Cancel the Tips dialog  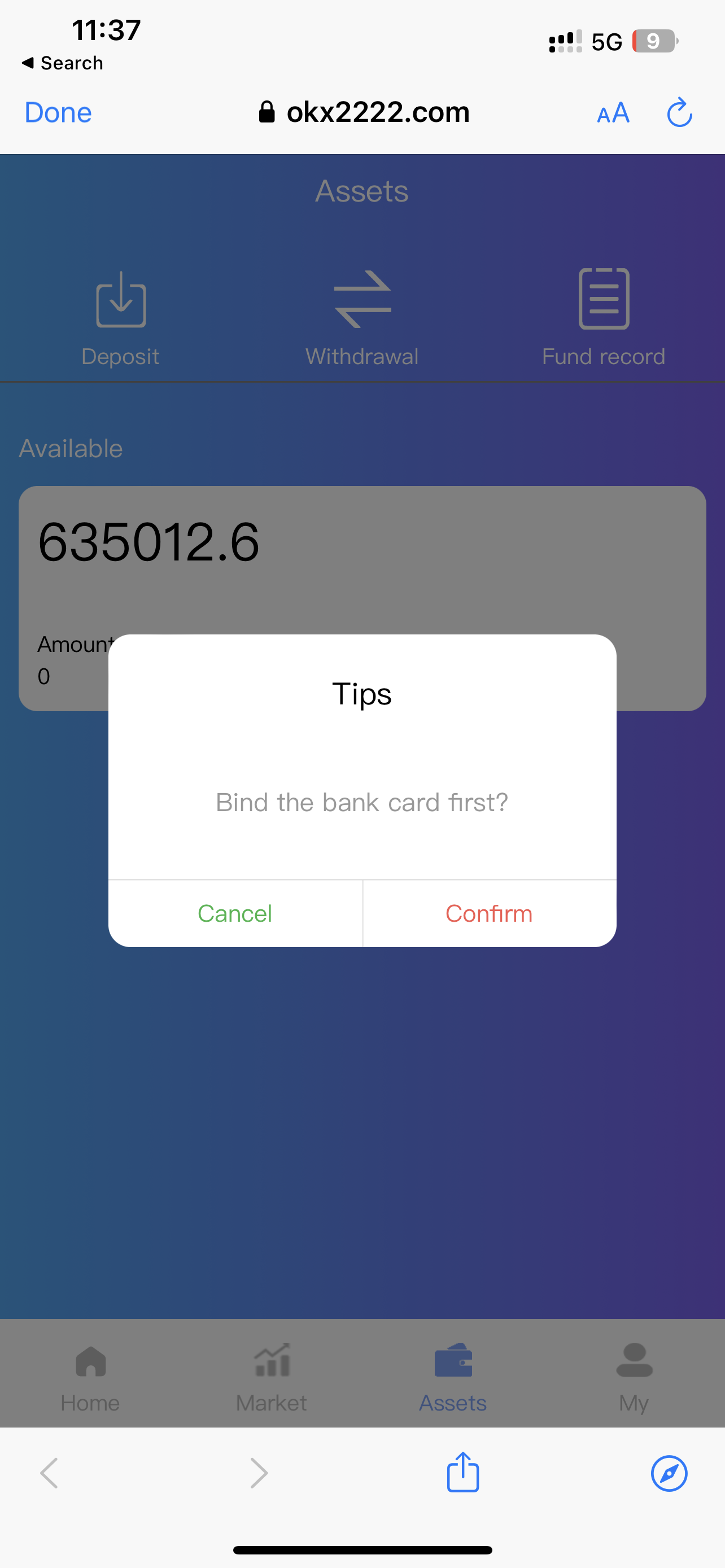pos(235,913)
